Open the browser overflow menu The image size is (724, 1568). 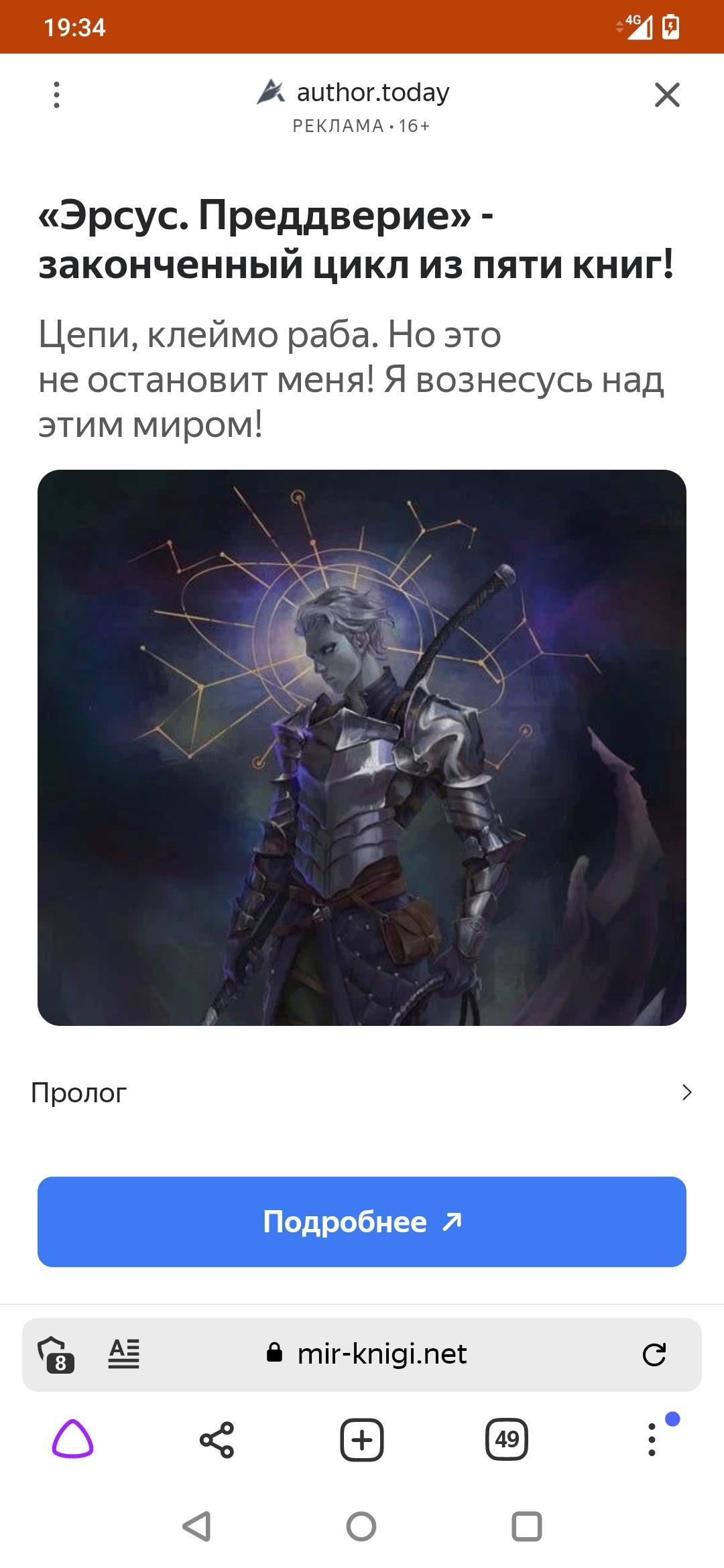[x=652, y=1439]
